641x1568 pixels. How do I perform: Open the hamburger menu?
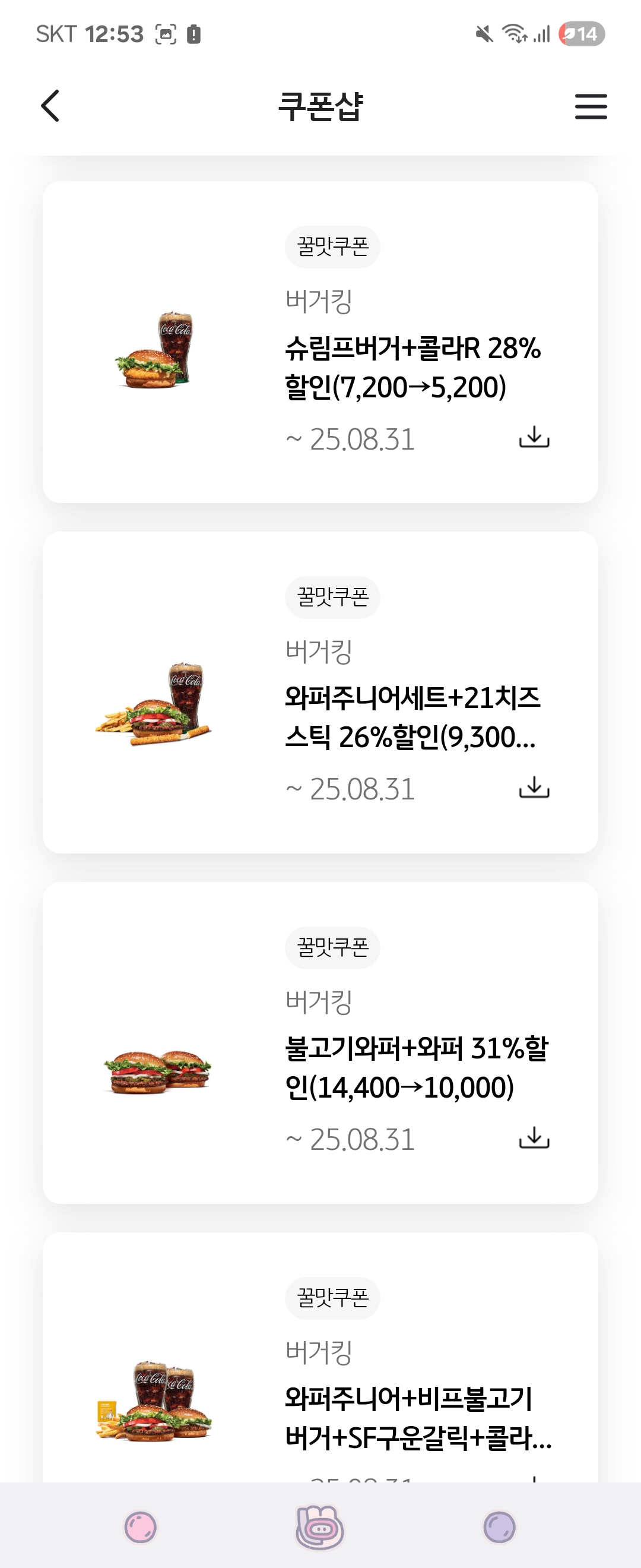591,106
